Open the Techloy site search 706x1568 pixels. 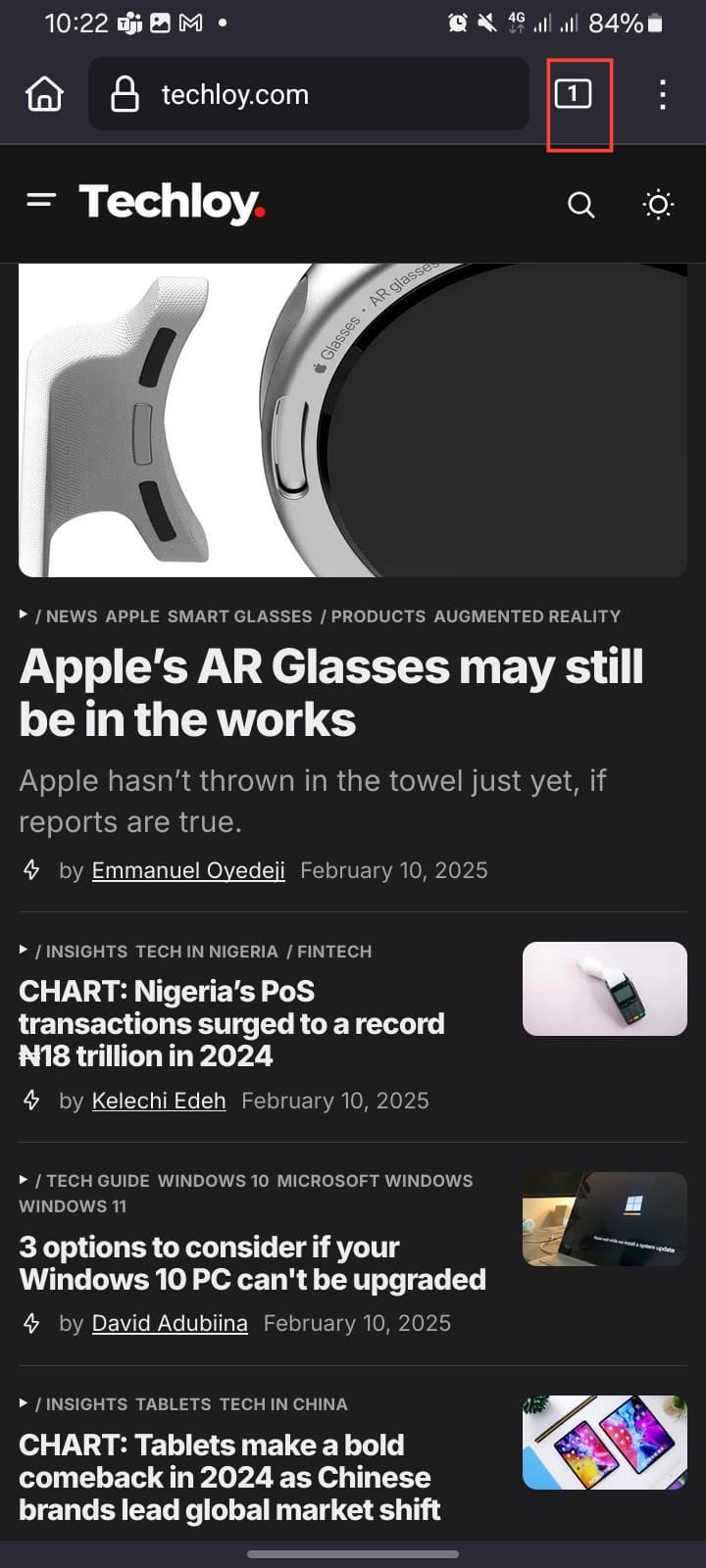tap(581, 205)
